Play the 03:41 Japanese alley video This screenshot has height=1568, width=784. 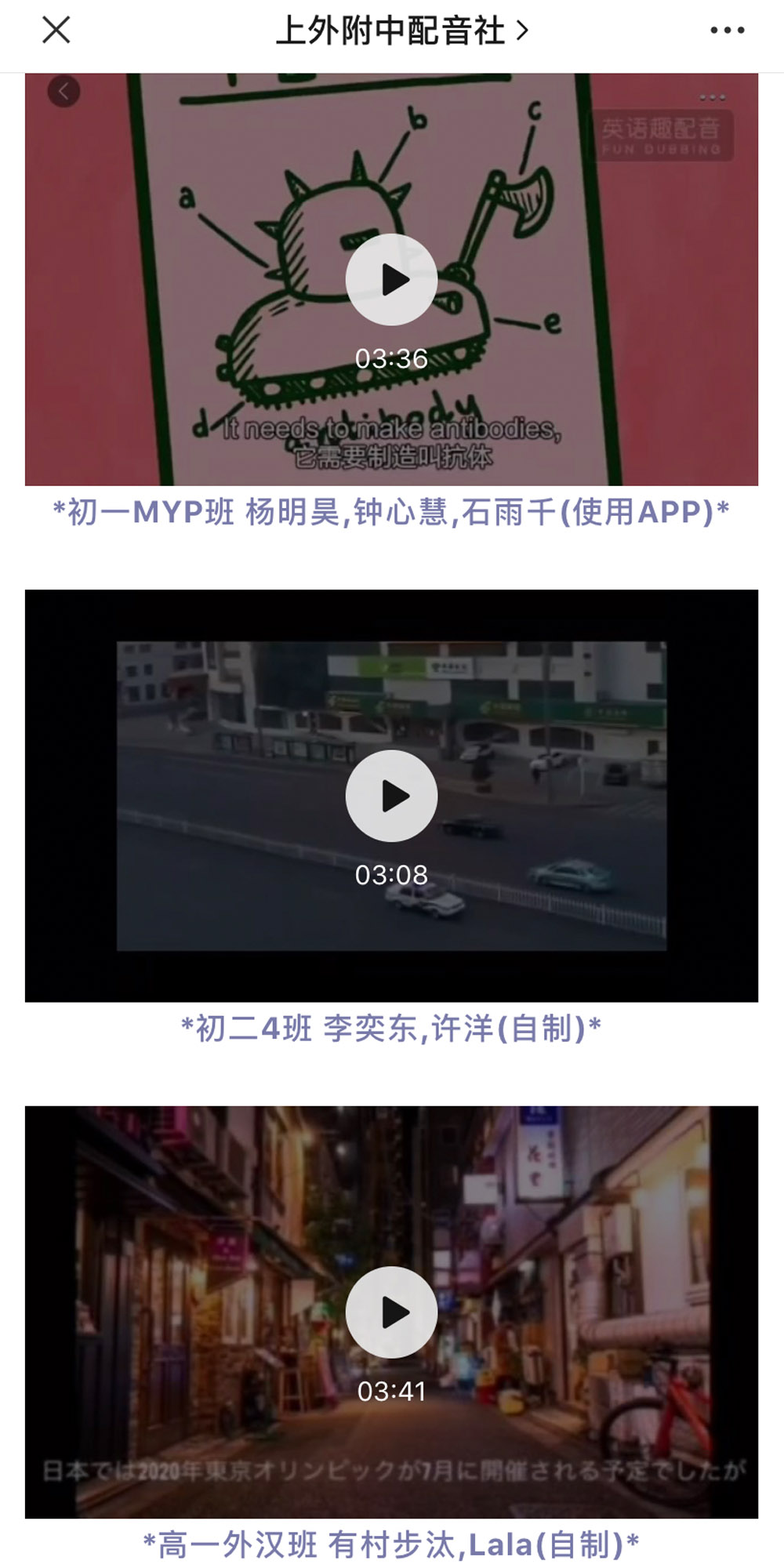(x=391, y=1312)
